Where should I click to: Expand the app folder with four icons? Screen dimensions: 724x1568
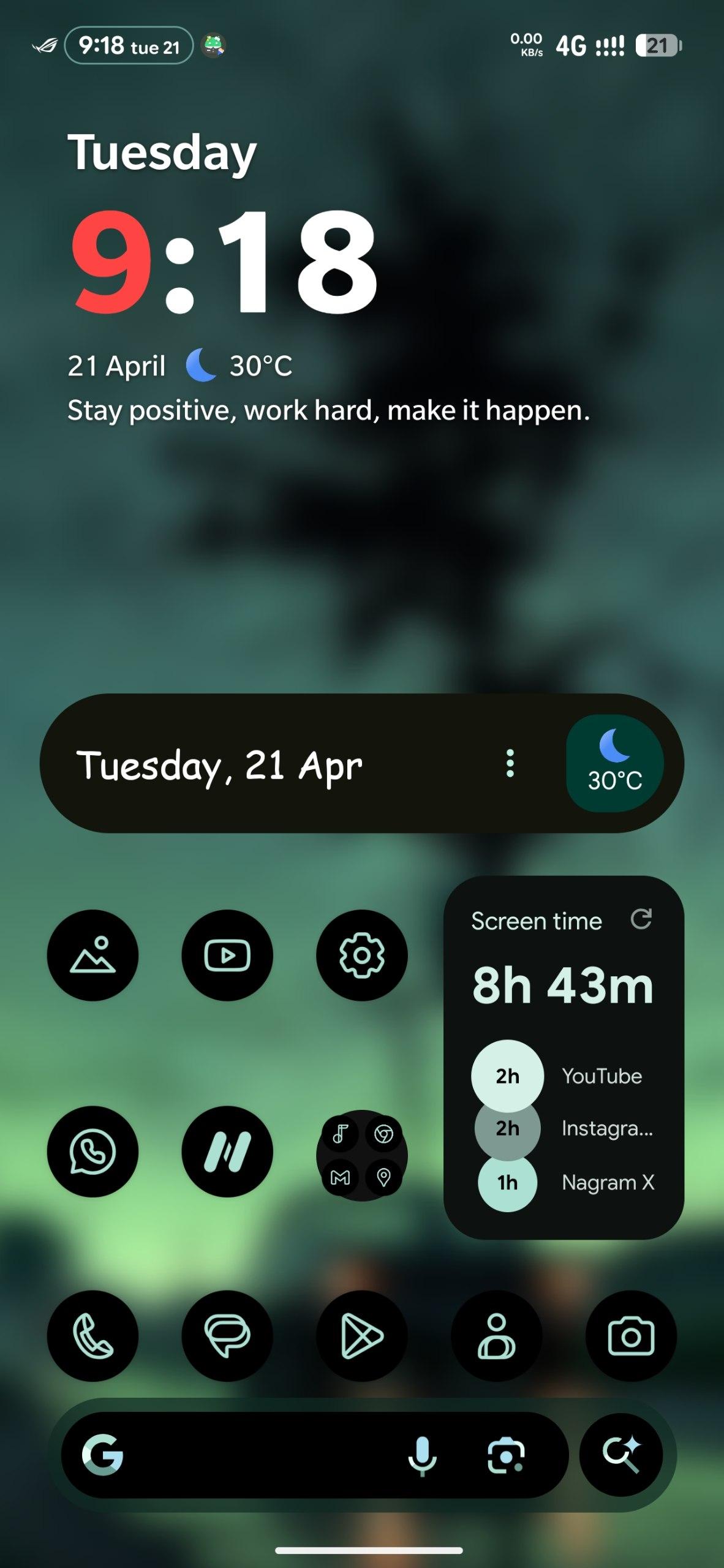pos(361,1155)
